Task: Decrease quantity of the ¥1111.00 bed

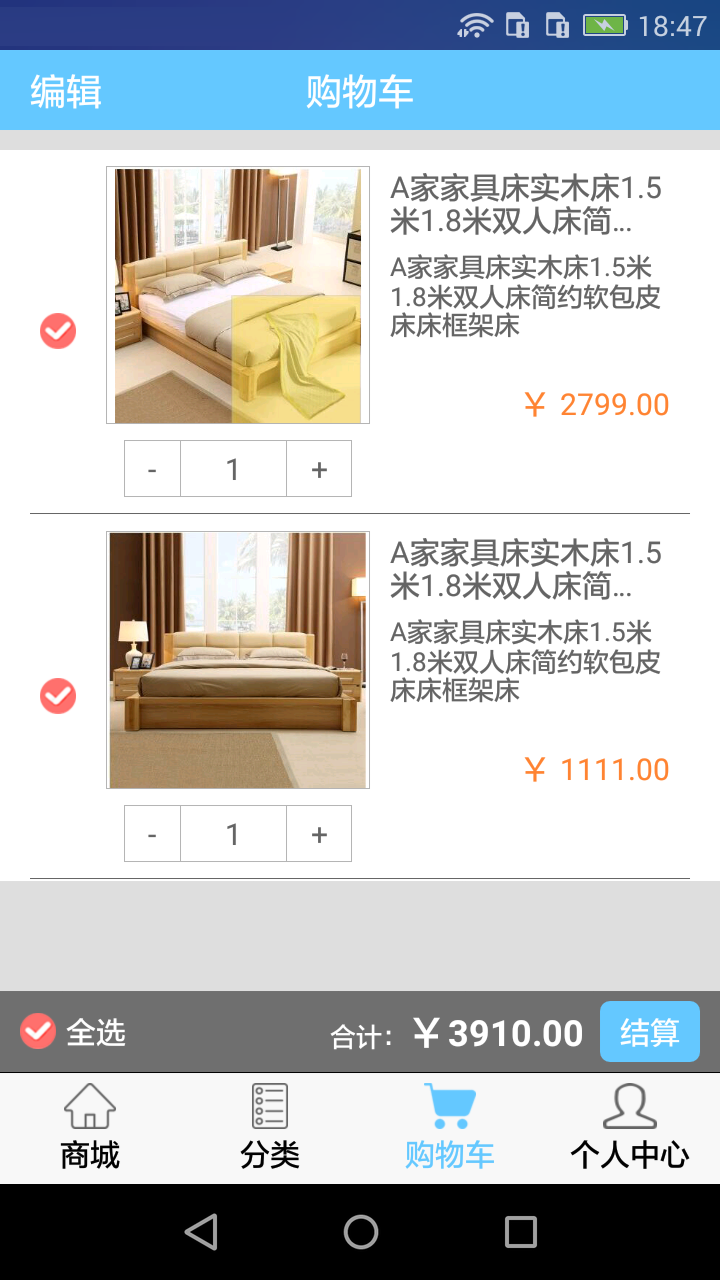Action: click(x=152, y=834)
